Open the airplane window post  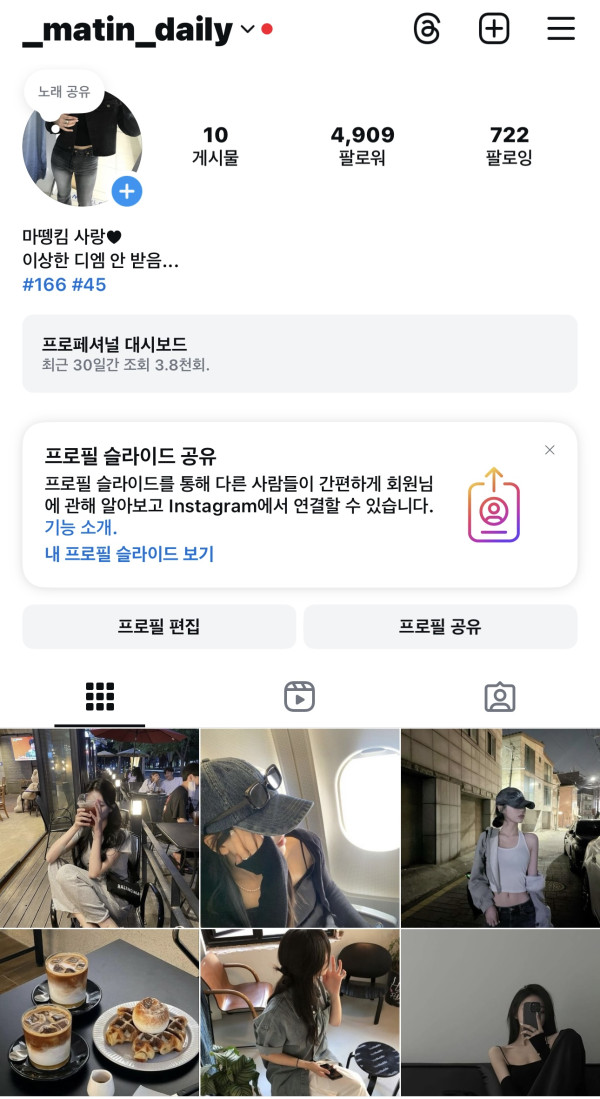coord(299,827)
